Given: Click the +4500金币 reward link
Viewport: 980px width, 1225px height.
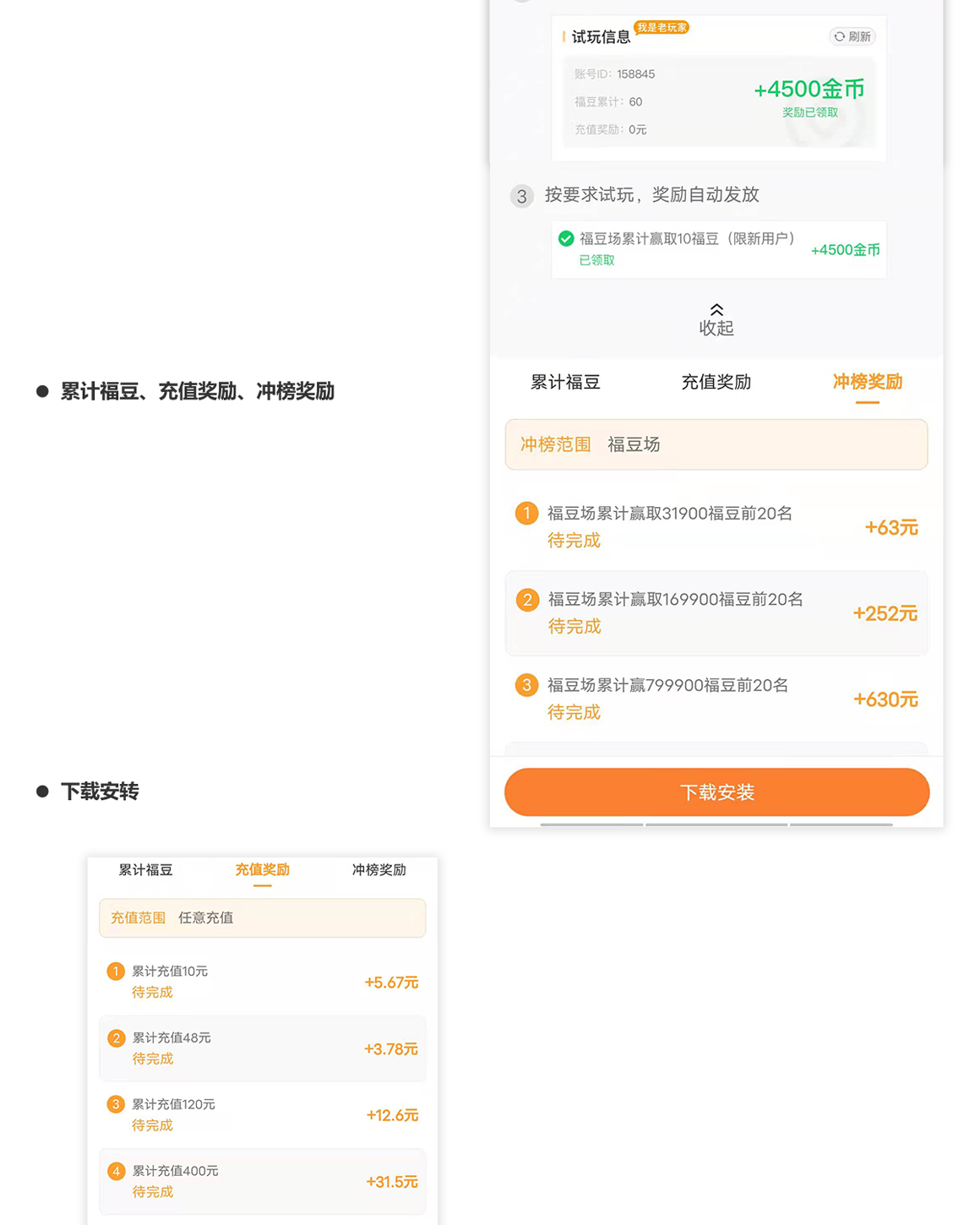Looking at the screenshot, I should pos(808,89).
